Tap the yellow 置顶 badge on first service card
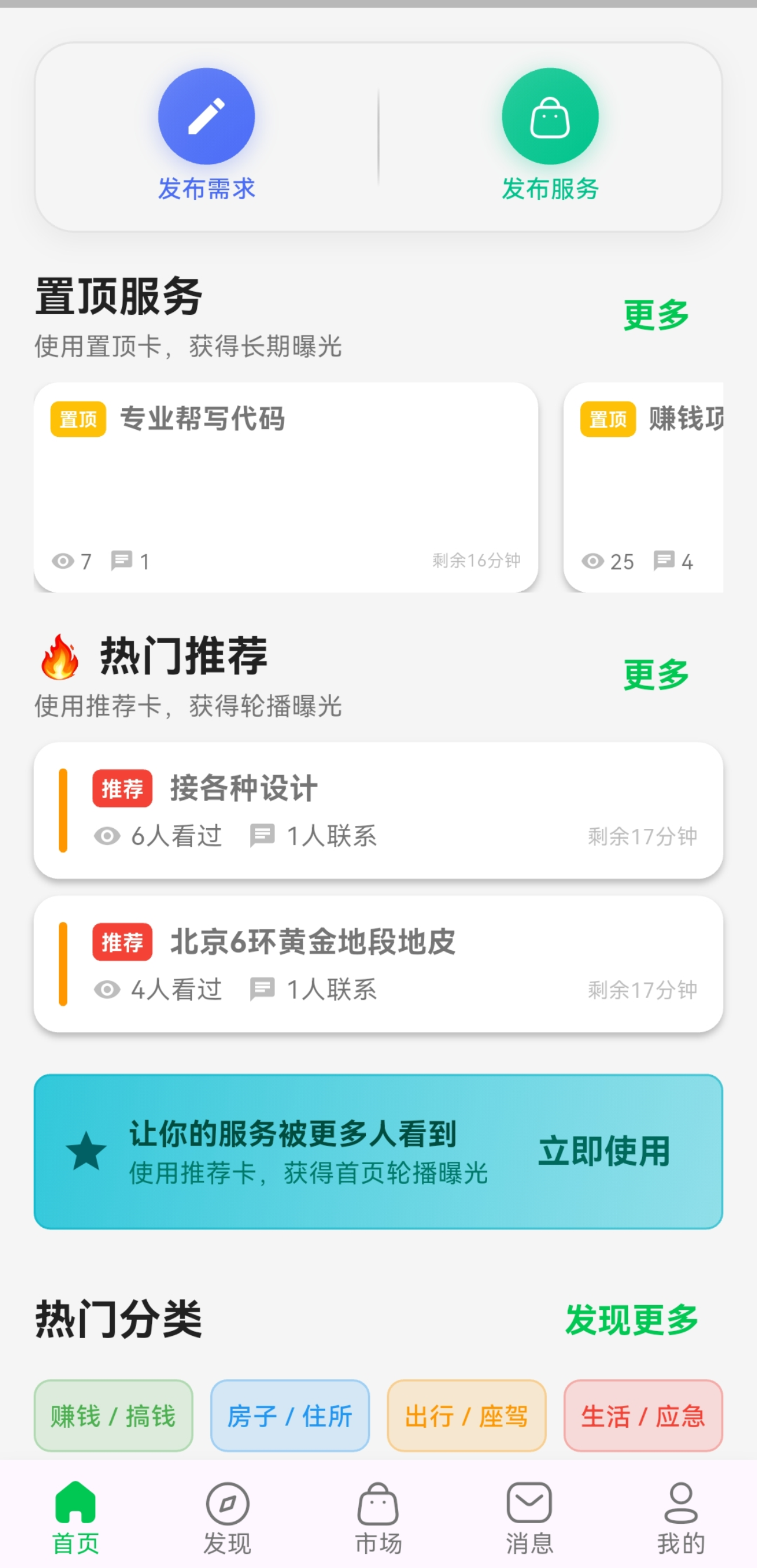Screen dimensions: 757x1568 [78, 418]
